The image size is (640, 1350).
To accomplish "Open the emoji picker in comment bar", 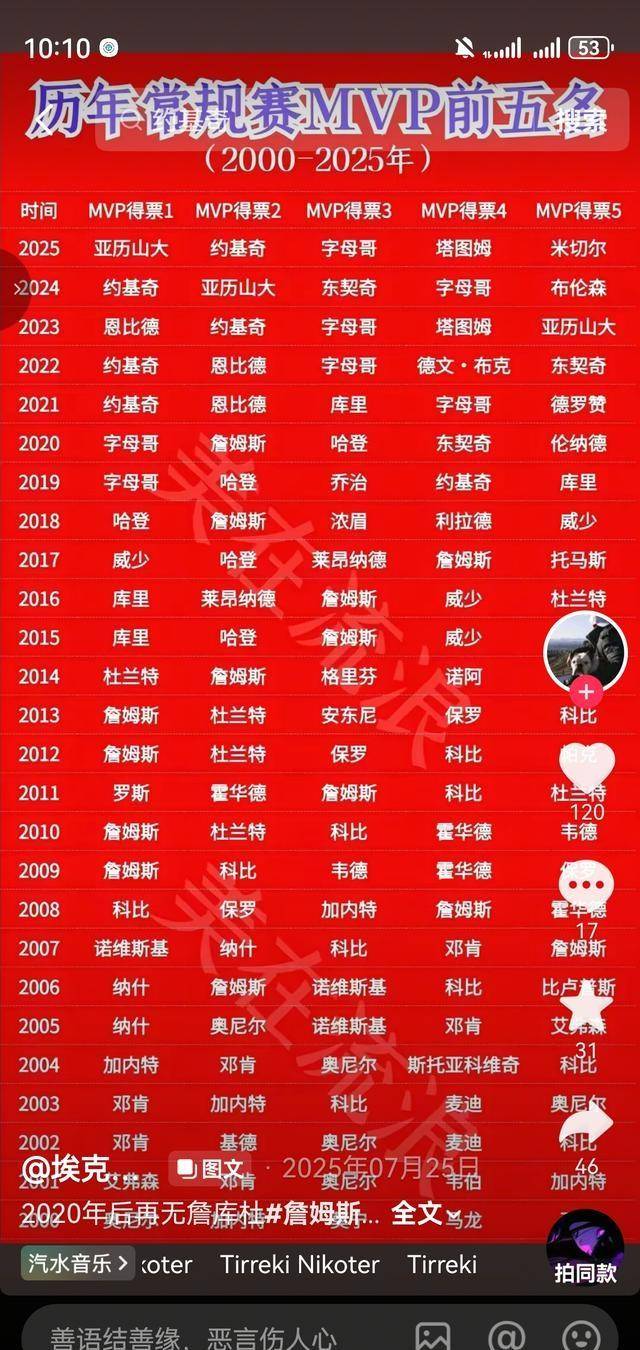I will click(x=581, y=1336).
